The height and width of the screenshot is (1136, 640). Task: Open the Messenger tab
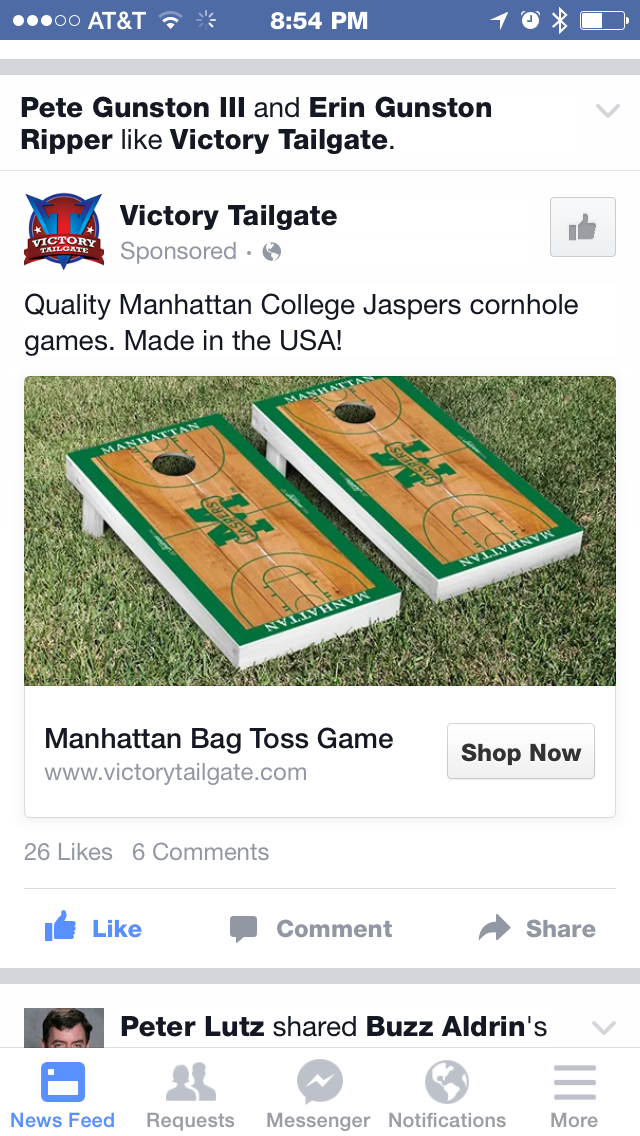[x=319, y=1096]
